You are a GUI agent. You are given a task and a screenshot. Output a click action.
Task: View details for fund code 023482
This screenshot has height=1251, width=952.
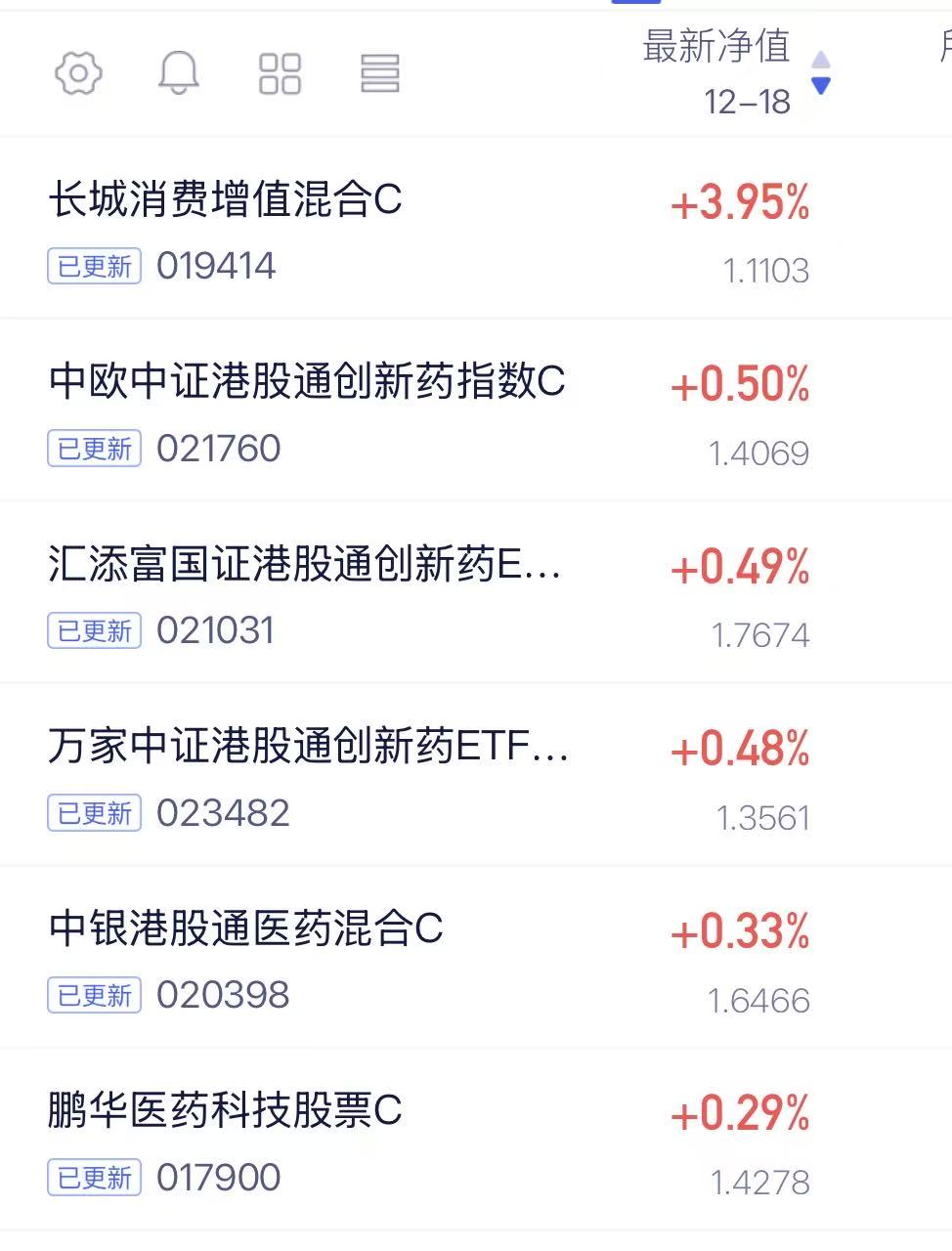(x=223, y=813)
